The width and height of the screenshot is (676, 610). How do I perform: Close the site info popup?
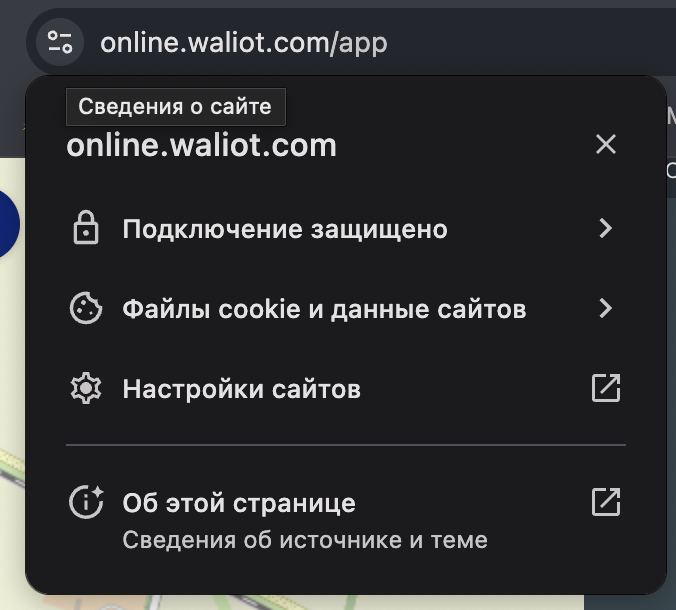tap(605, 145)
